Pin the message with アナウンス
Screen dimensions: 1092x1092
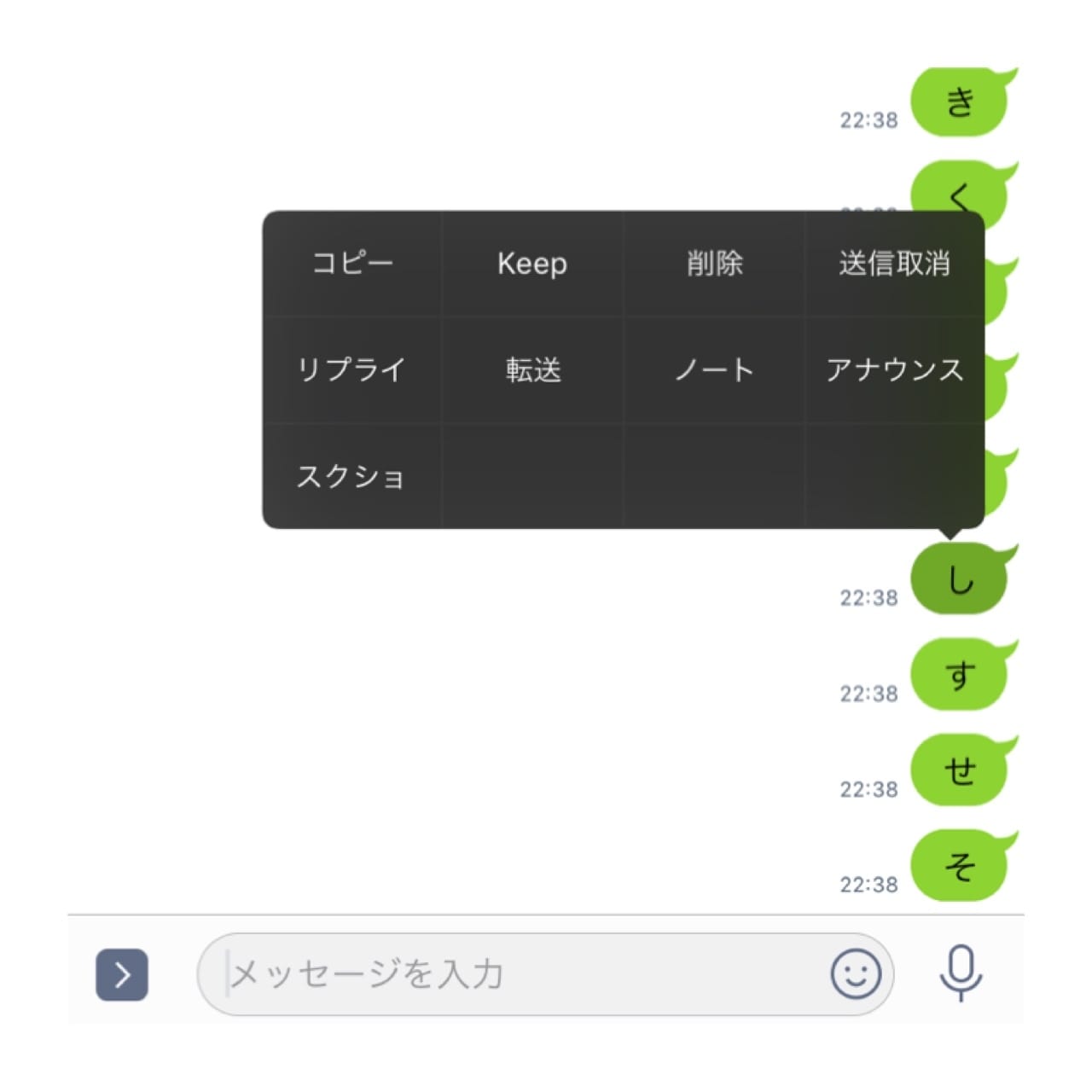click(894, 369)
